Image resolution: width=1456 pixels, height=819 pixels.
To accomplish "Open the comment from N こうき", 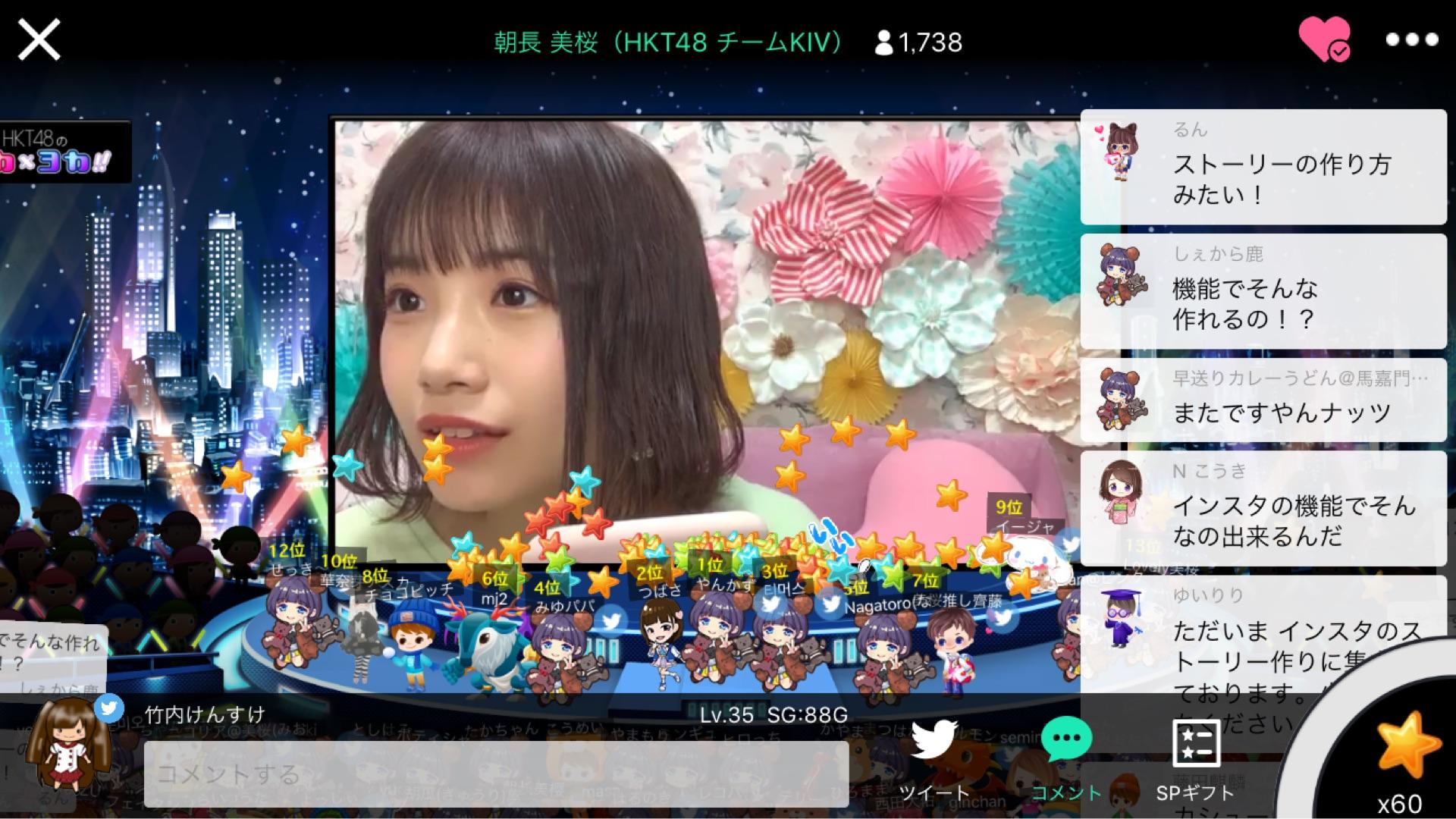I will click(1263, 508).
